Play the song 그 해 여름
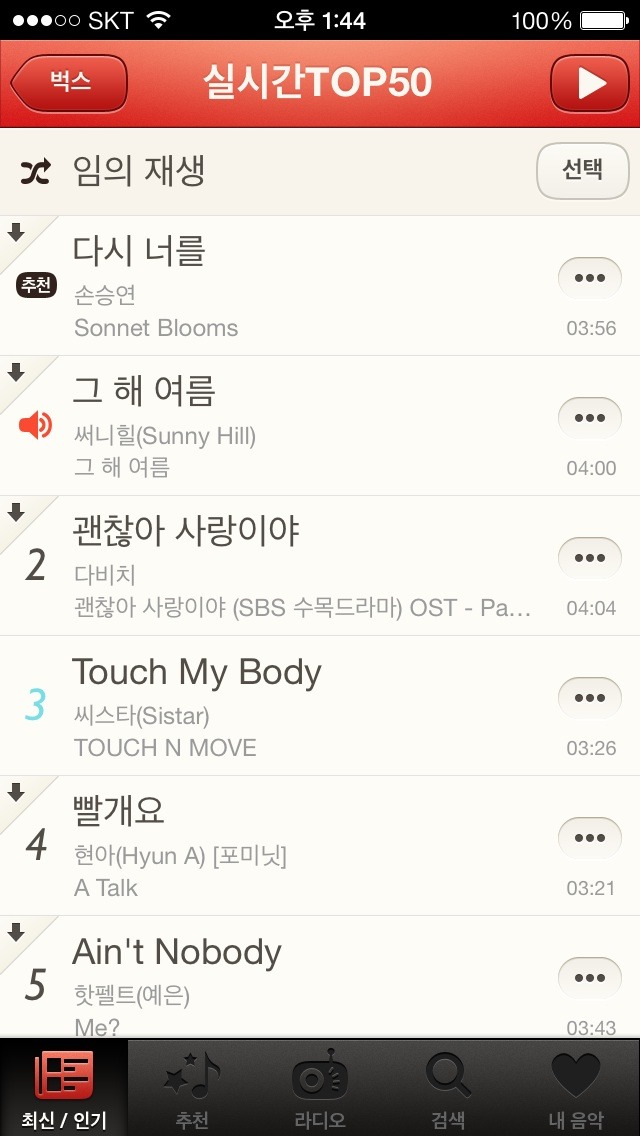Viewport: 640px width, 1136px height. [300, 426]
